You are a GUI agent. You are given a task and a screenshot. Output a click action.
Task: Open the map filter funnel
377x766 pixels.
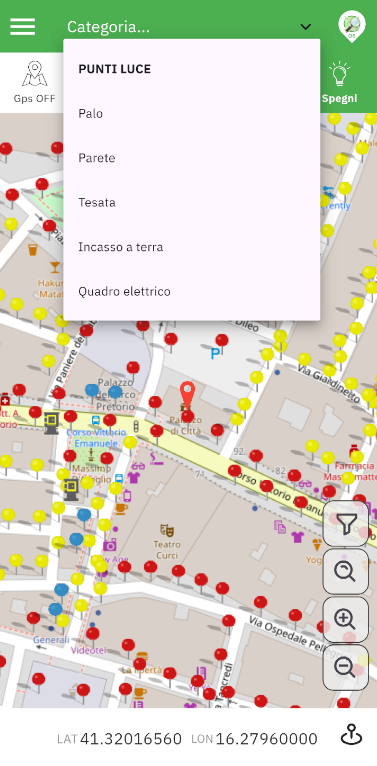[346, 524]
